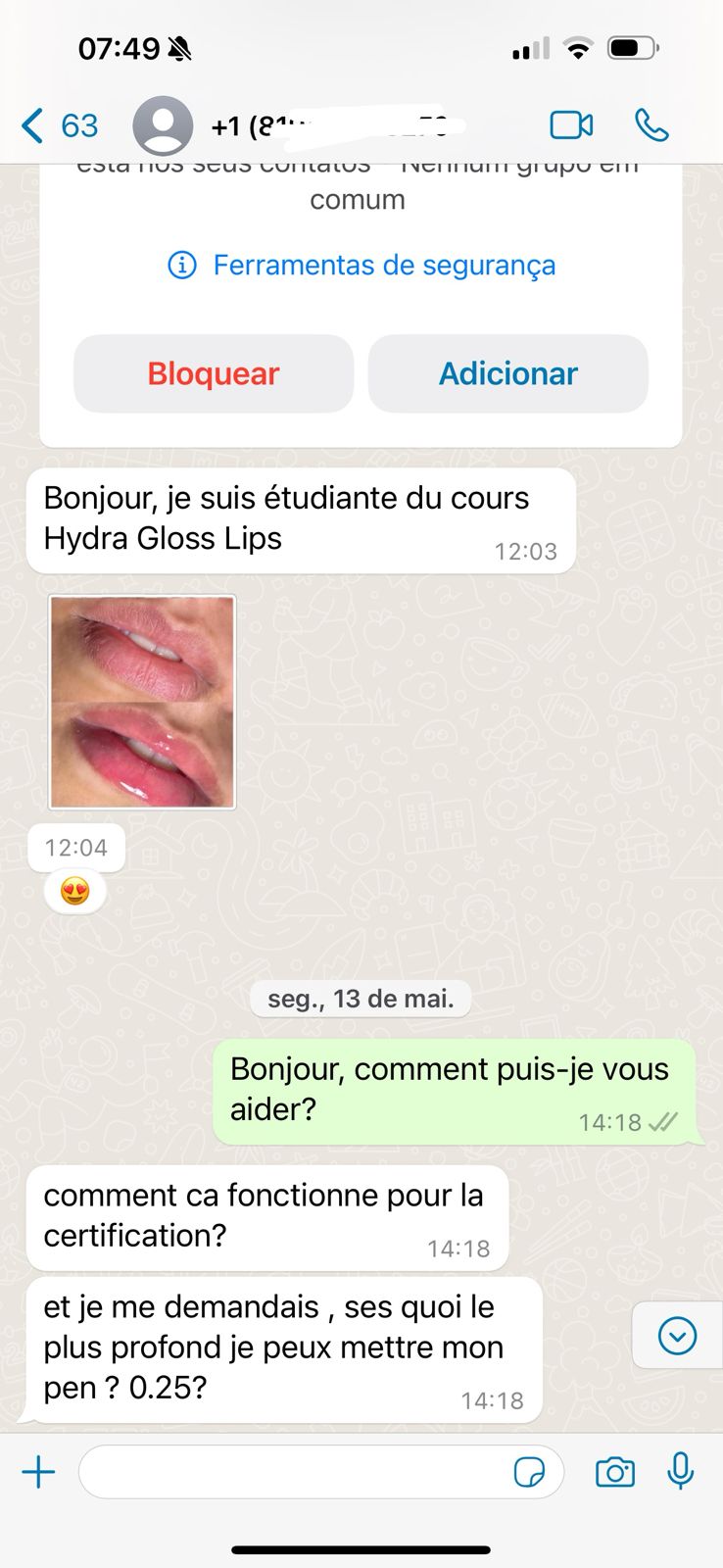The width and height of the screenshot is (723, 1568).
Task: Expand the seg., 13 de mai. date divider
Action: pos(361,999)
